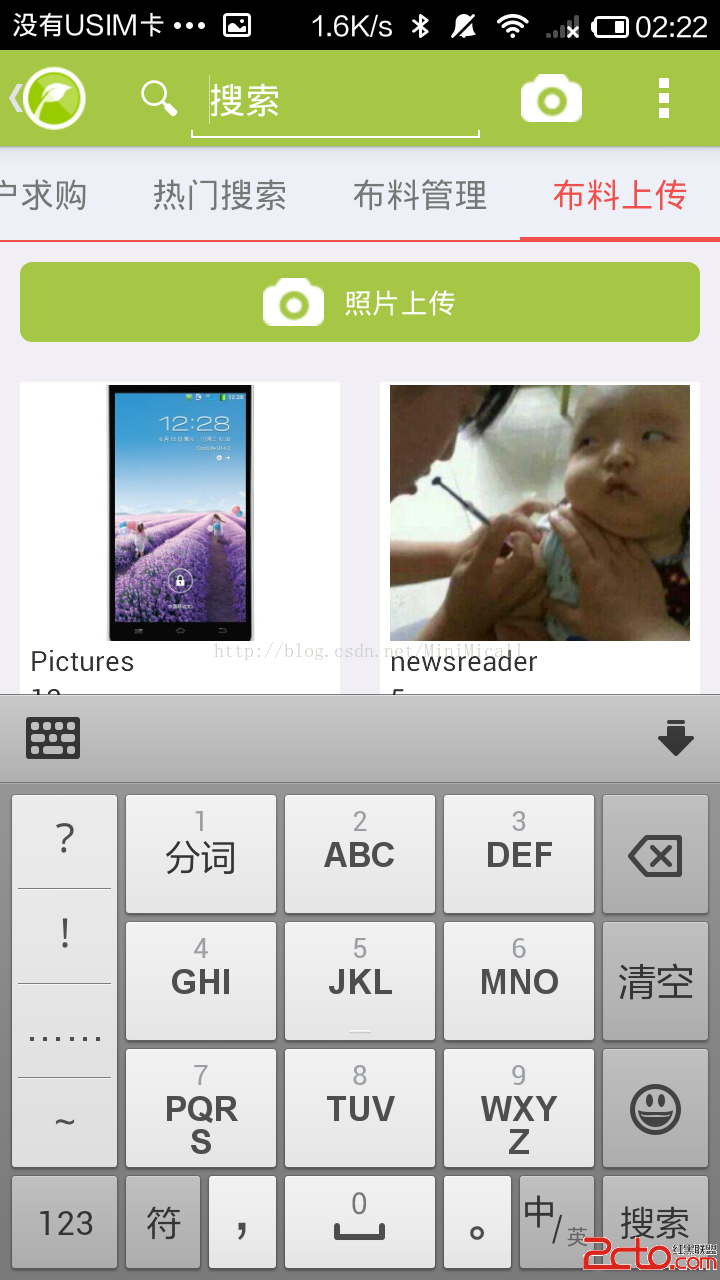
Task: Select the 布料上传 tab
Action: tap(619, 195)
